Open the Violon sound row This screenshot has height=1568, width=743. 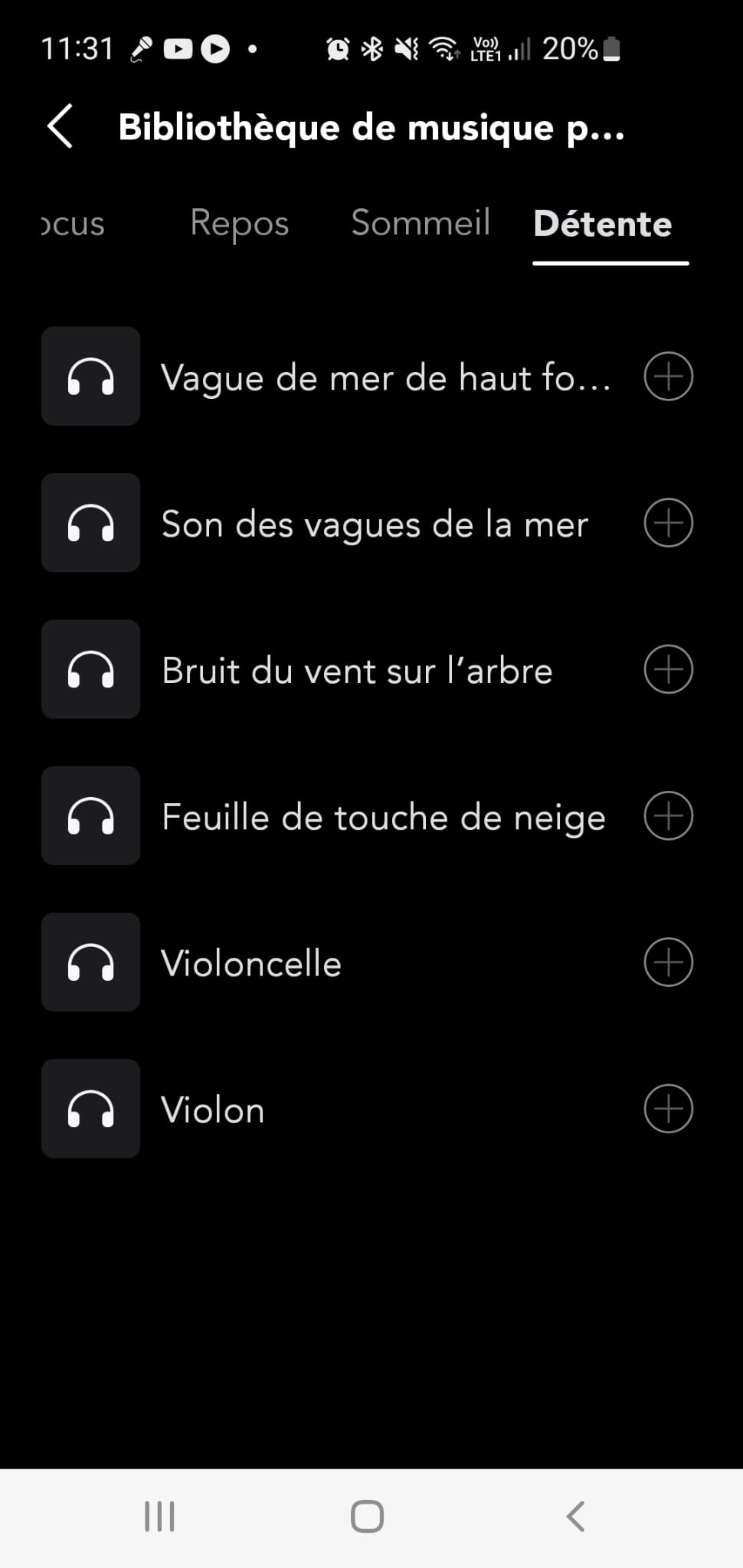point(212,1110)
